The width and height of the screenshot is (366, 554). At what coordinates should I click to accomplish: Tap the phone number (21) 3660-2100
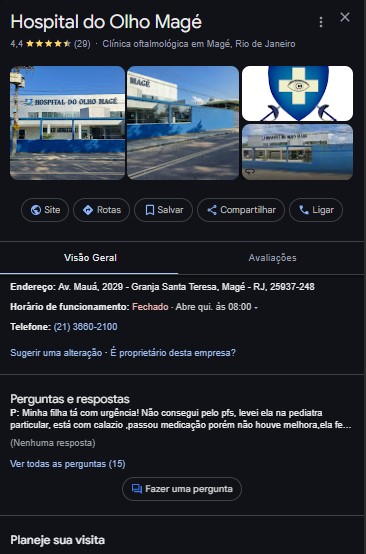pyautogui.click(x=85, y=327)
